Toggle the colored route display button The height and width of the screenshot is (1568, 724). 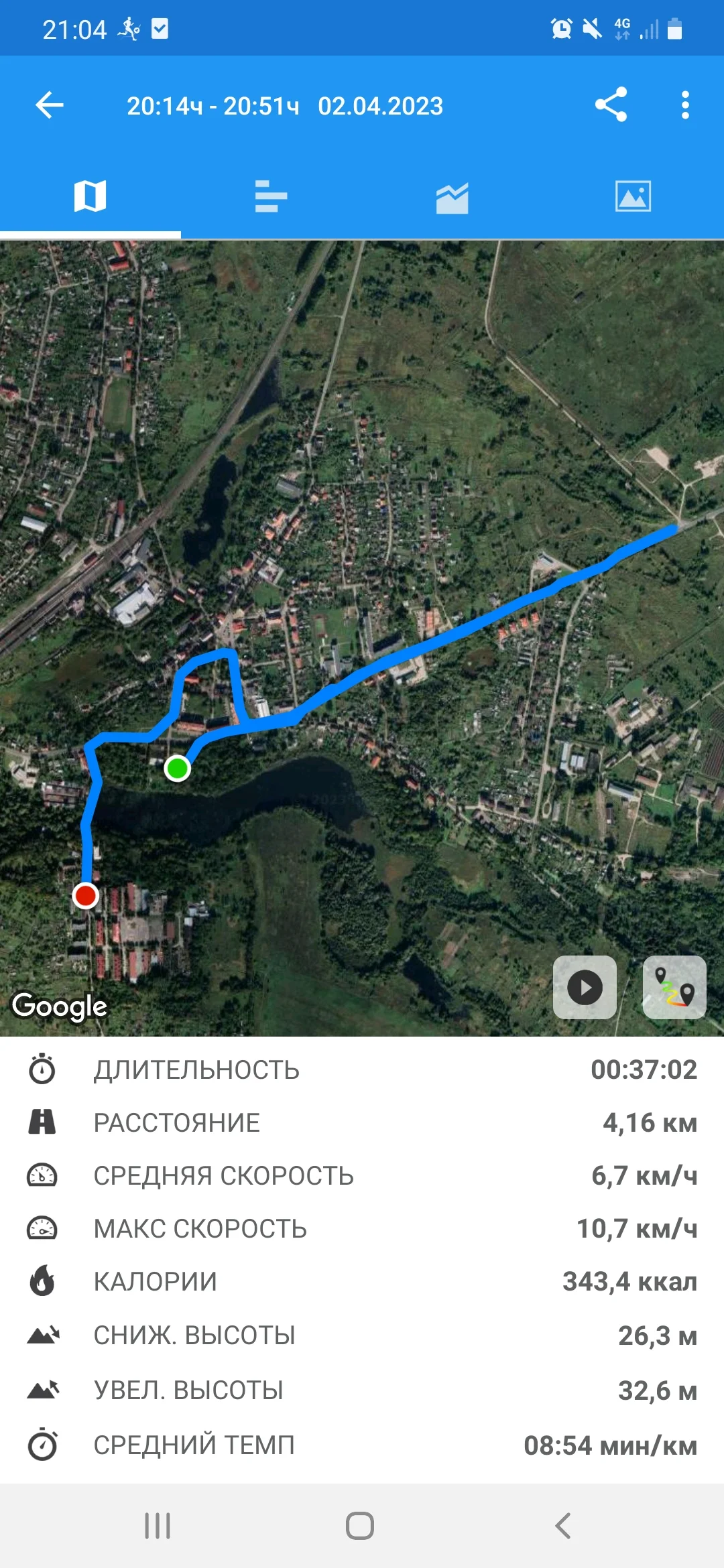coord(674,987)
